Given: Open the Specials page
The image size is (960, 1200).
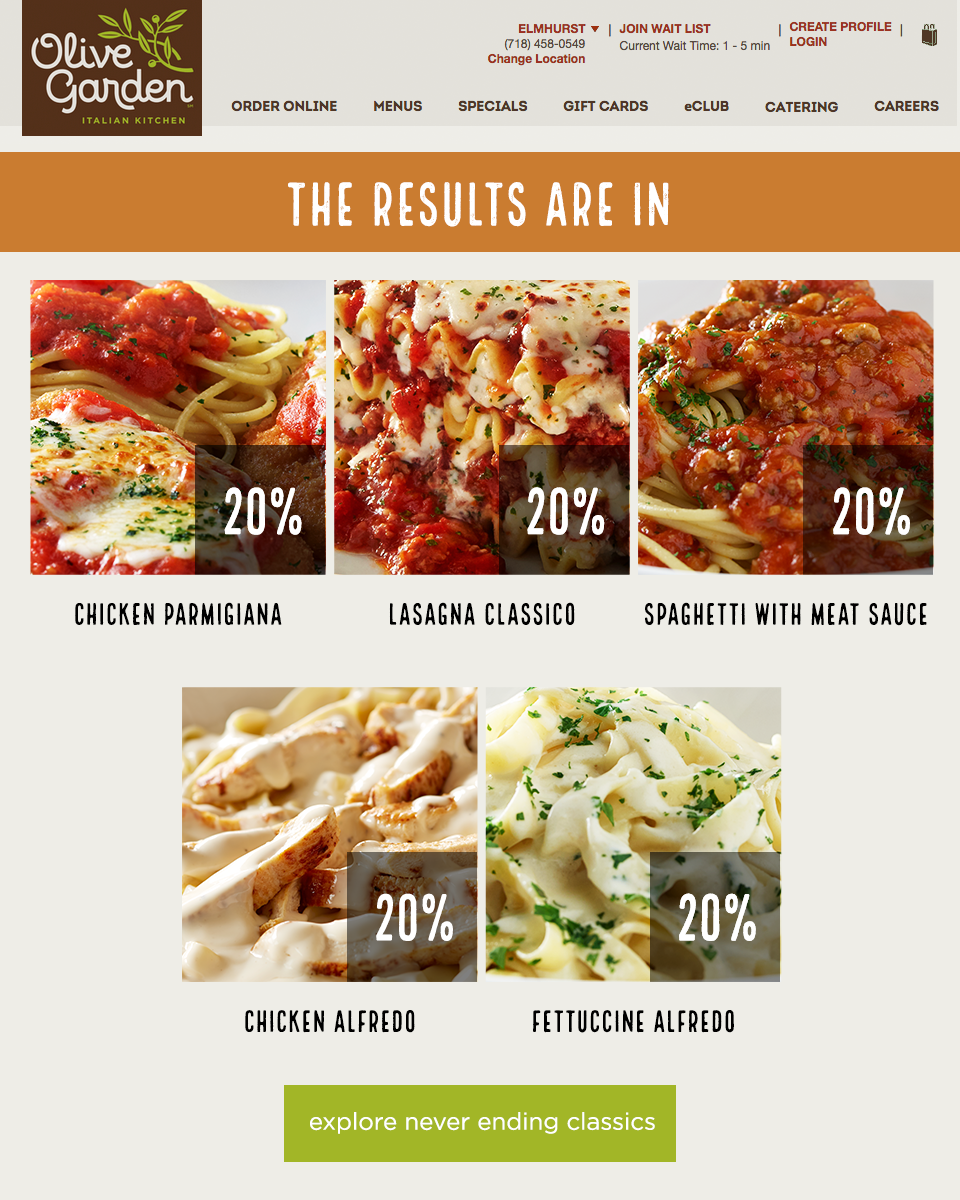Looking at the screenshot, I should point(493,106).
